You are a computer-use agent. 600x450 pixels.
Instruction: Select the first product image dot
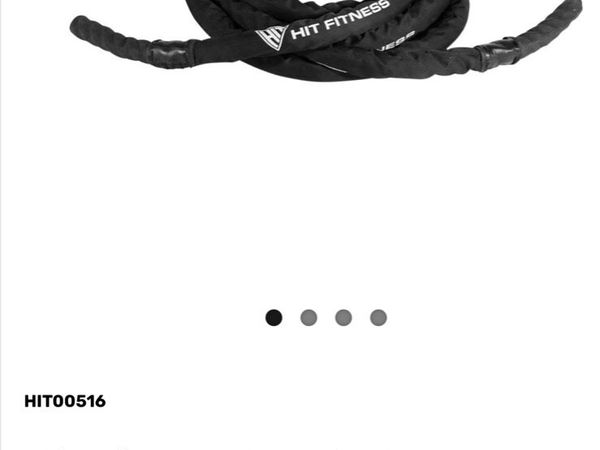pyautogui.click(x=274, y=317)
